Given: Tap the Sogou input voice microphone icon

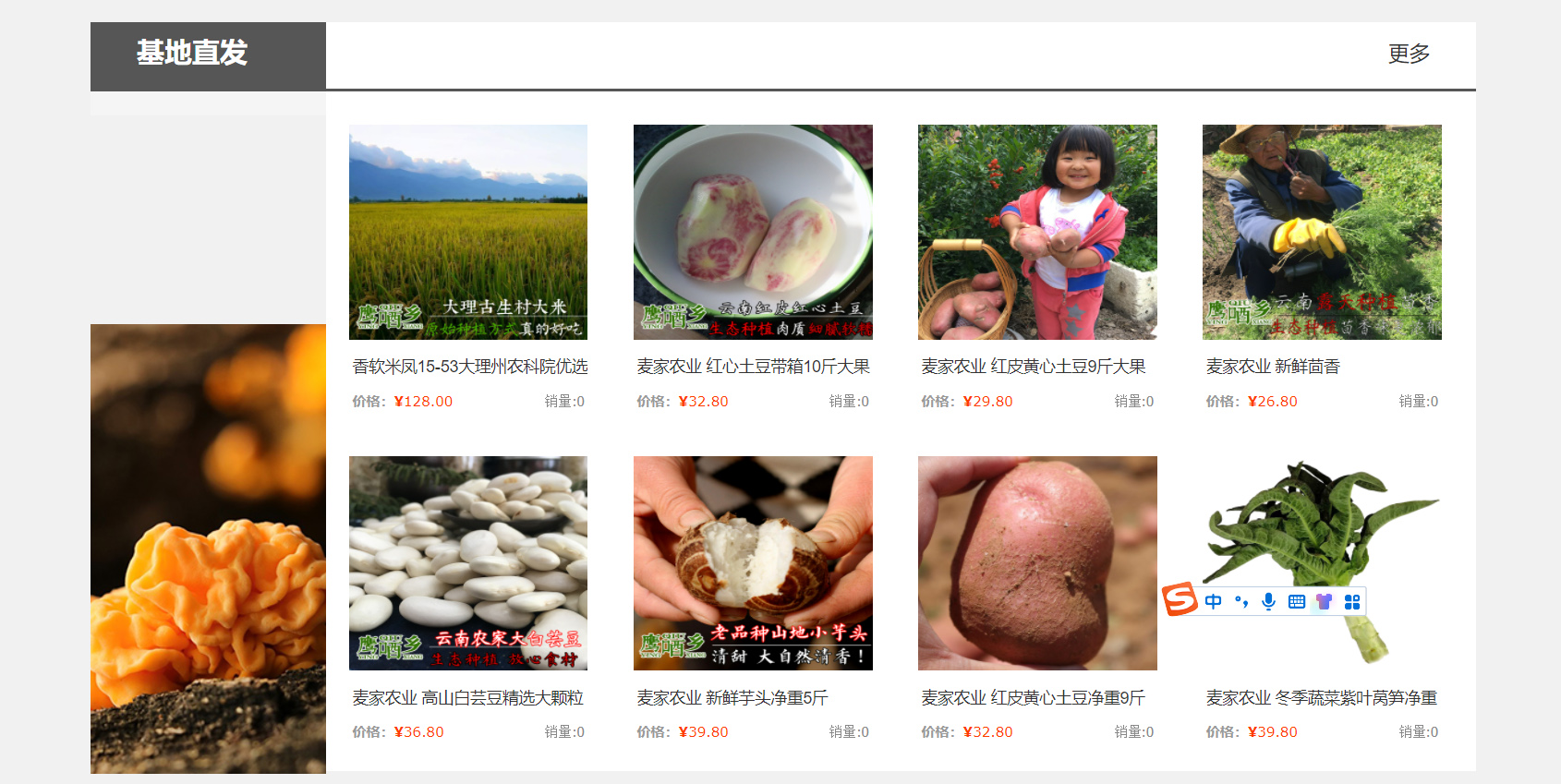Looking at the screenshot, I should (x=1268, y=601).
